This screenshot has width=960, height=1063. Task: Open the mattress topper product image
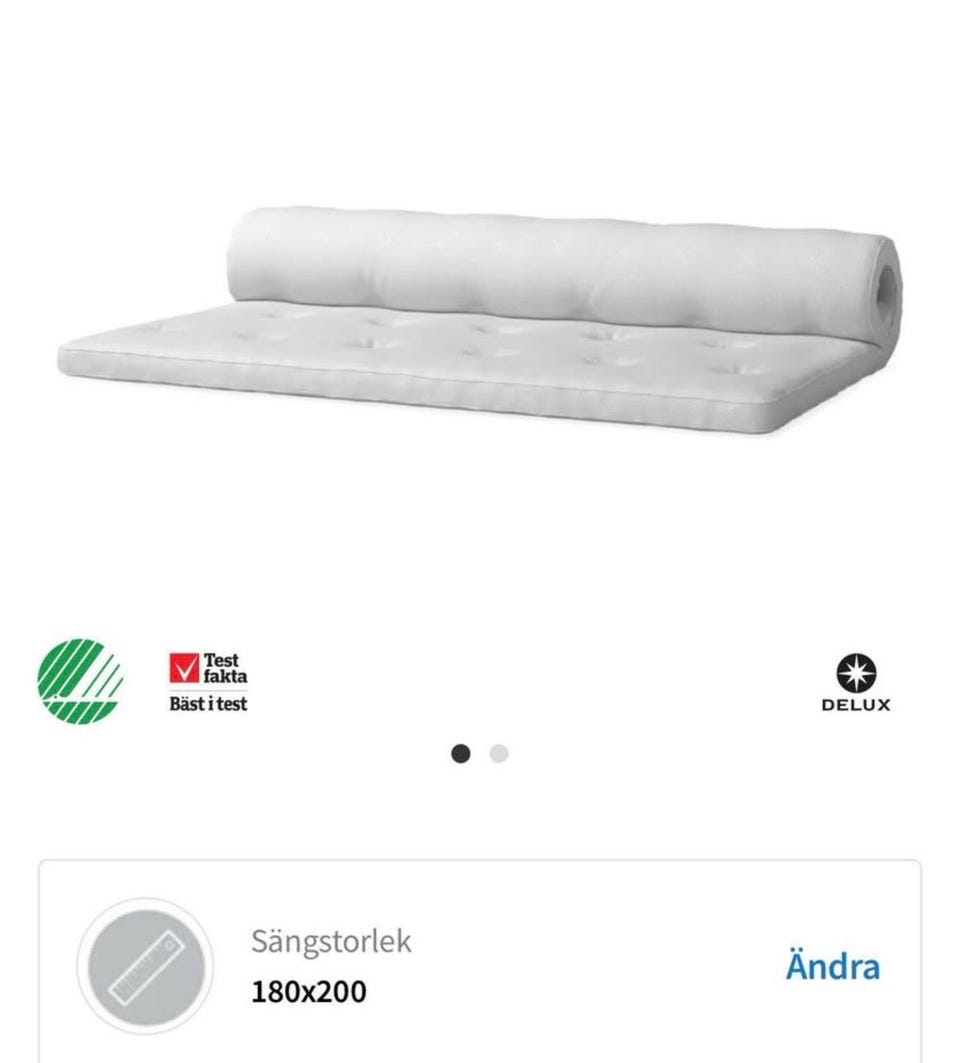480,320
